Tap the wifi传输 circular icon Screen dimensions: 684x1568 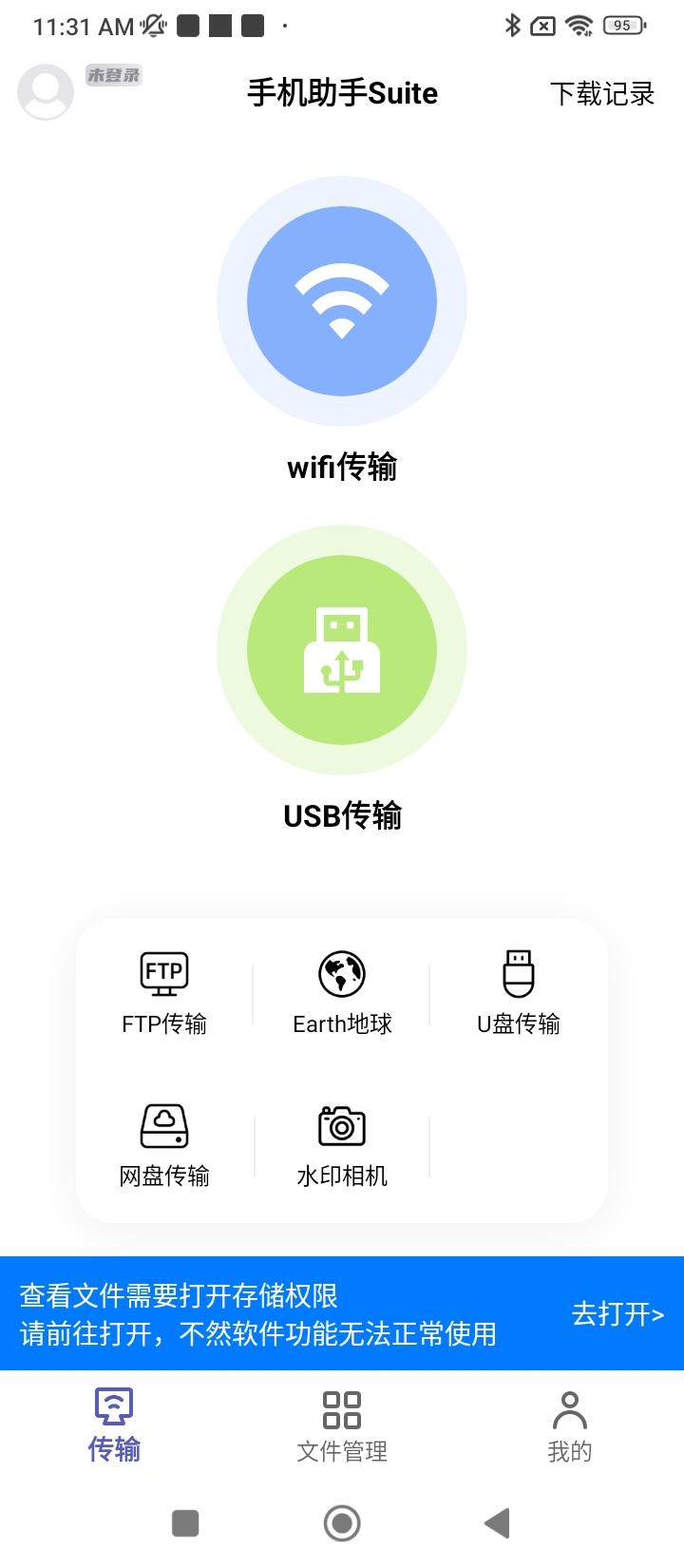(342, 300)
